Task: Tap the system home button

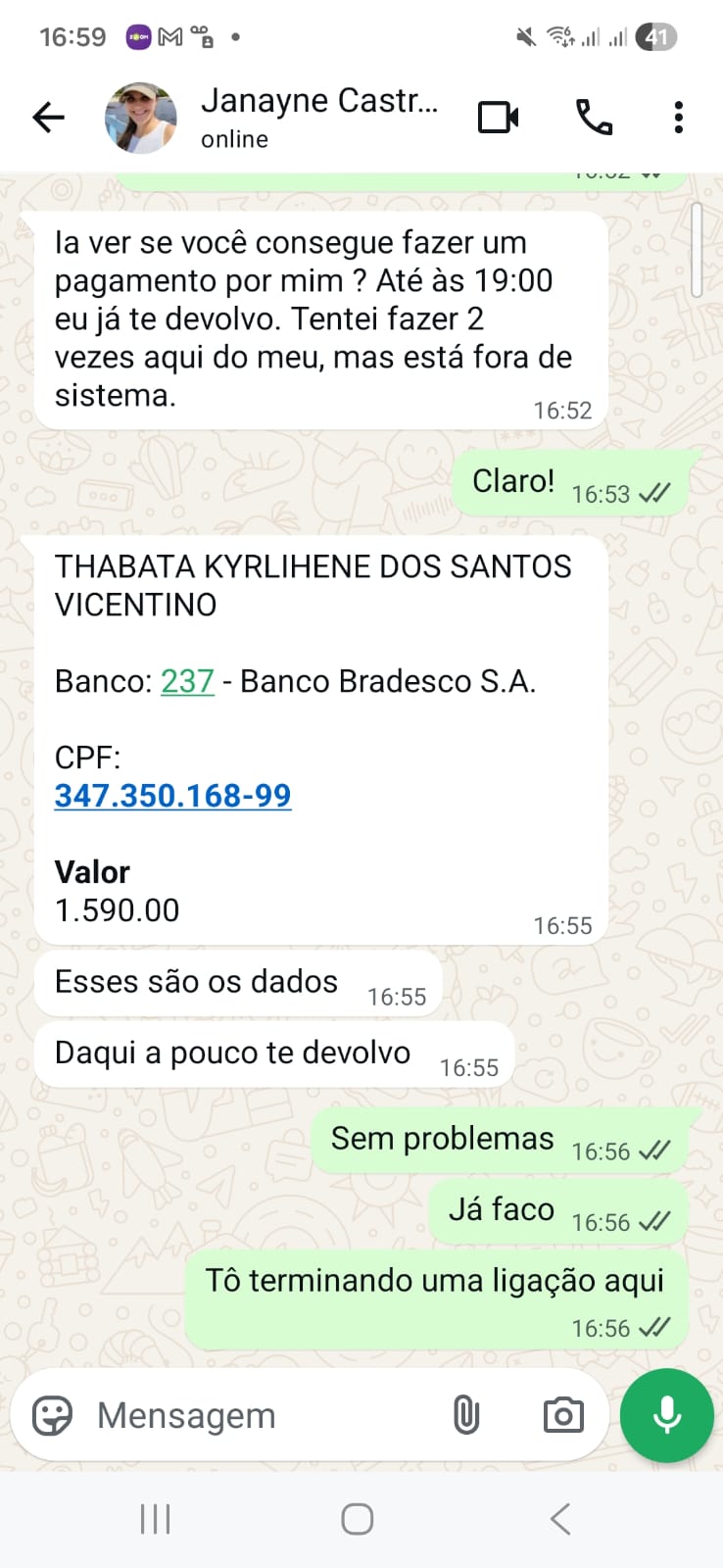Action: point(358,1520)
